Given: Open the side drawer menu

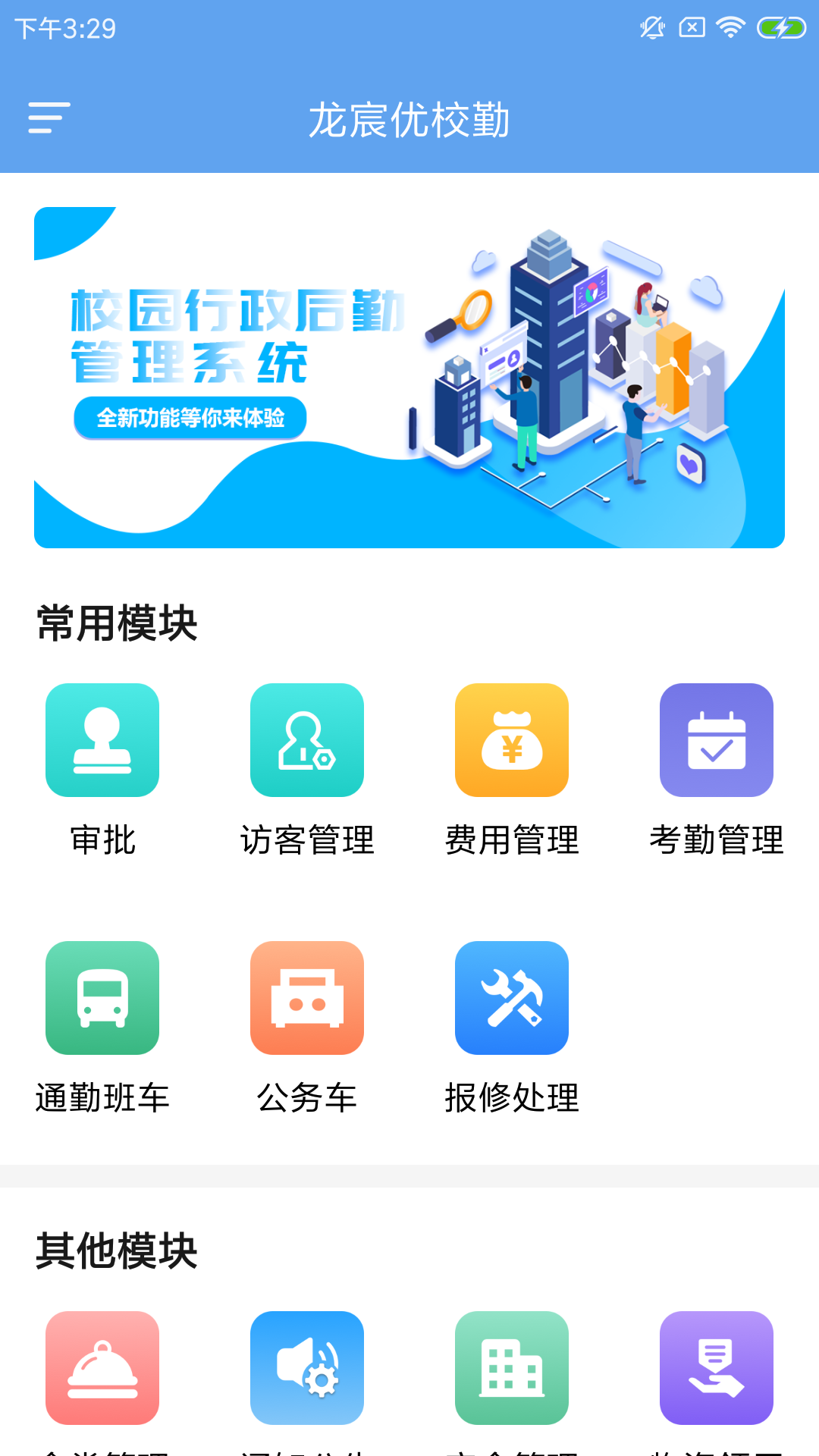Looking at the screenshot, I should [x=49, y=118].
